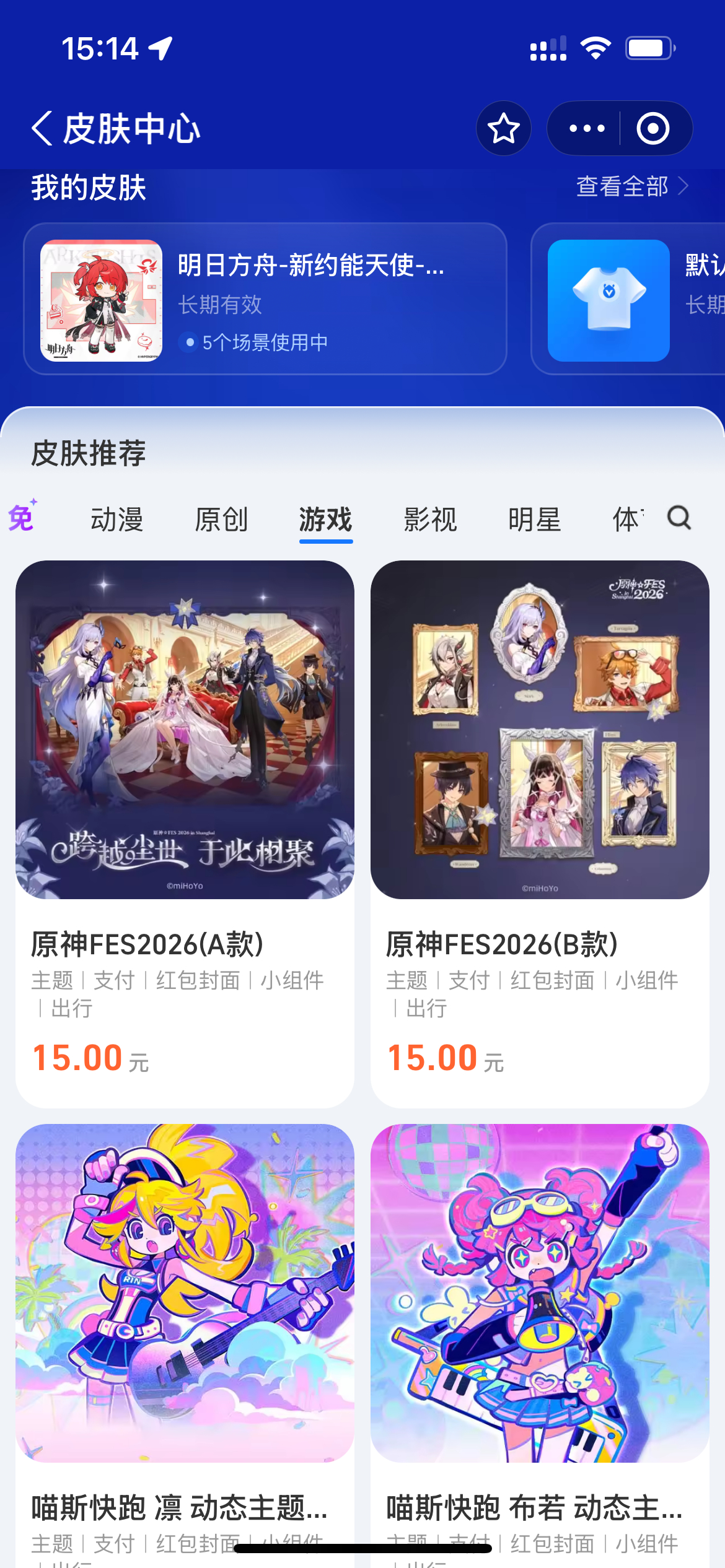Close the mini program via the circle icon
725x1568 pixels.
click(653, 129)
